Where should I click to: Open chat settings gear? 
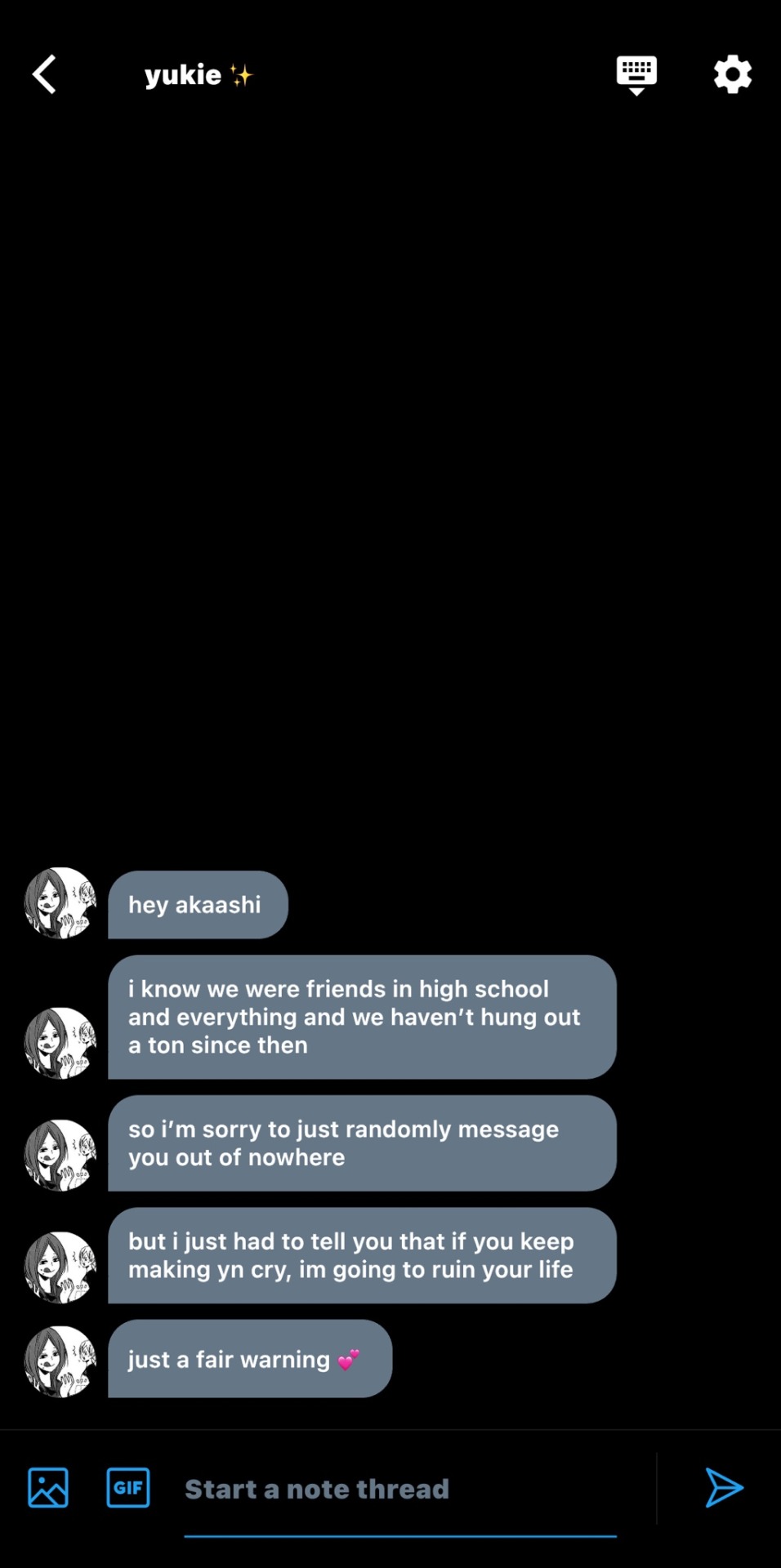point(732,75)
